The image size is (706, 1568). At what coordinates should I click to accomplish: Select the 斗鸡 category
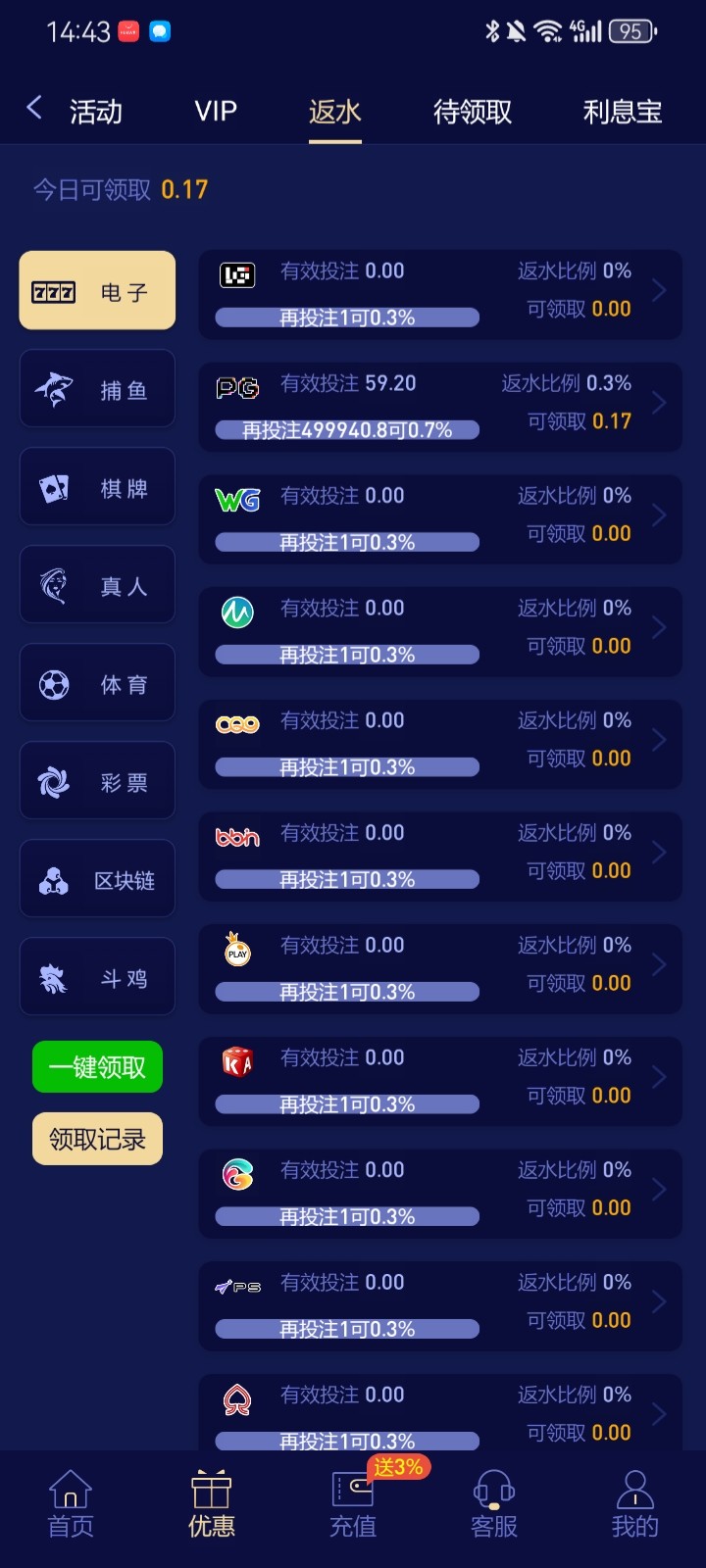97,977
